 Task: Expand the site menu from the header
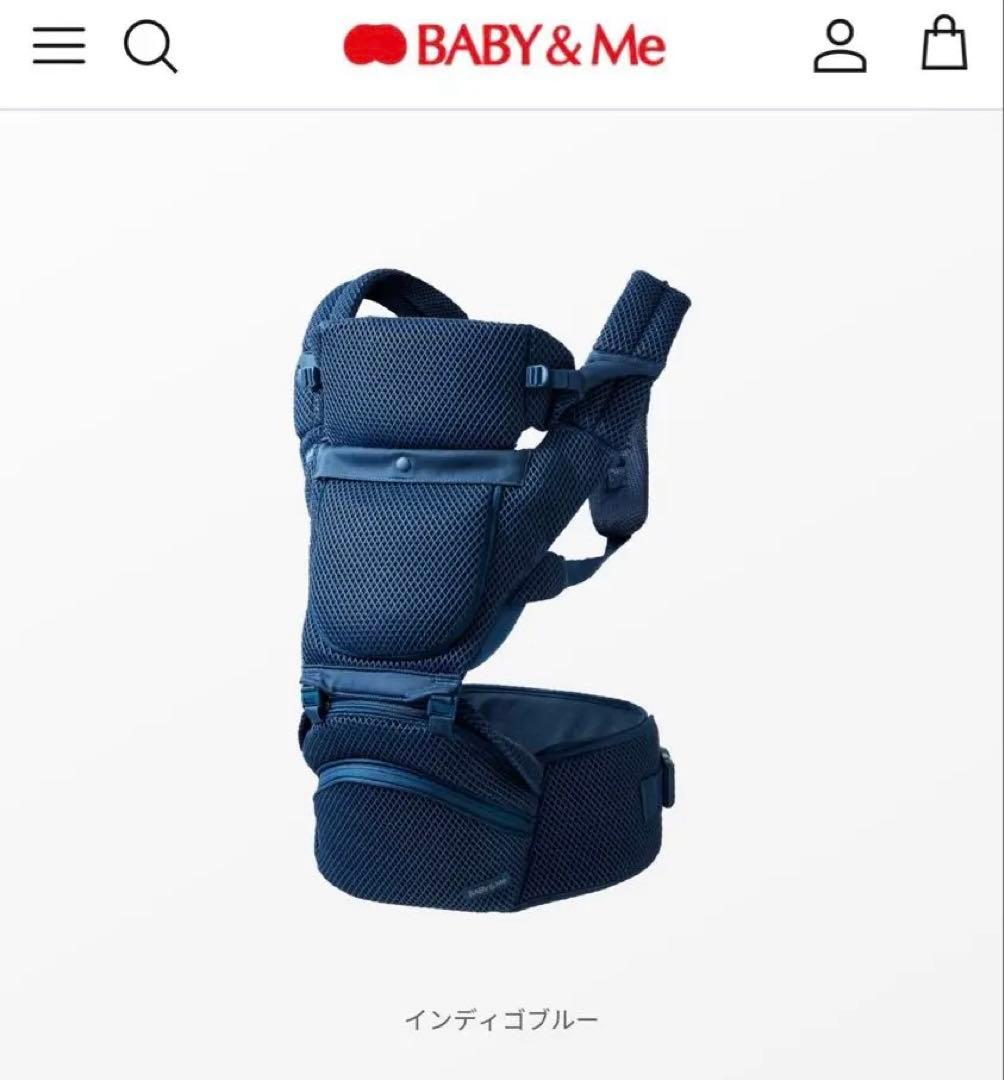tap(57, 46)
